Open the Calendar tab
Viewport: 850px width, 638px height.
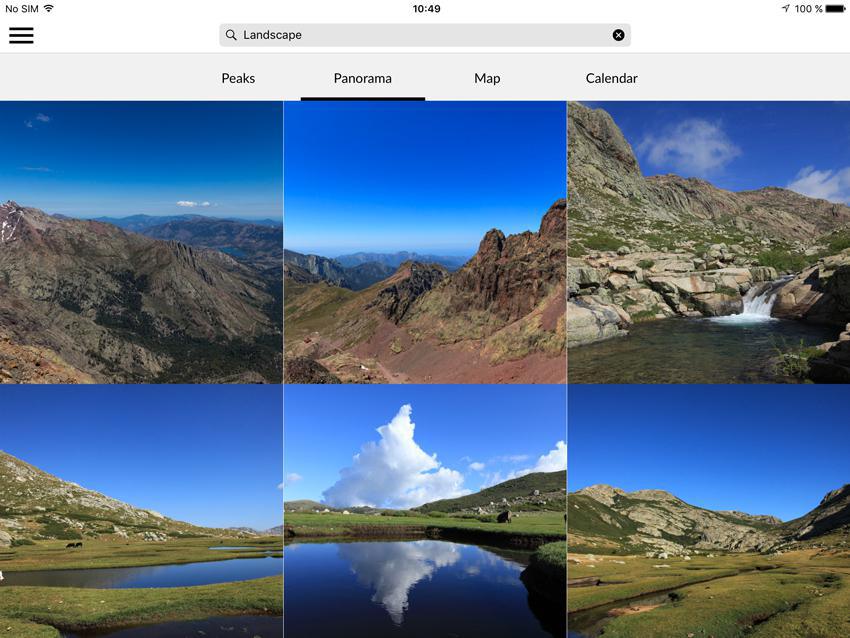[x=611, y=78]
